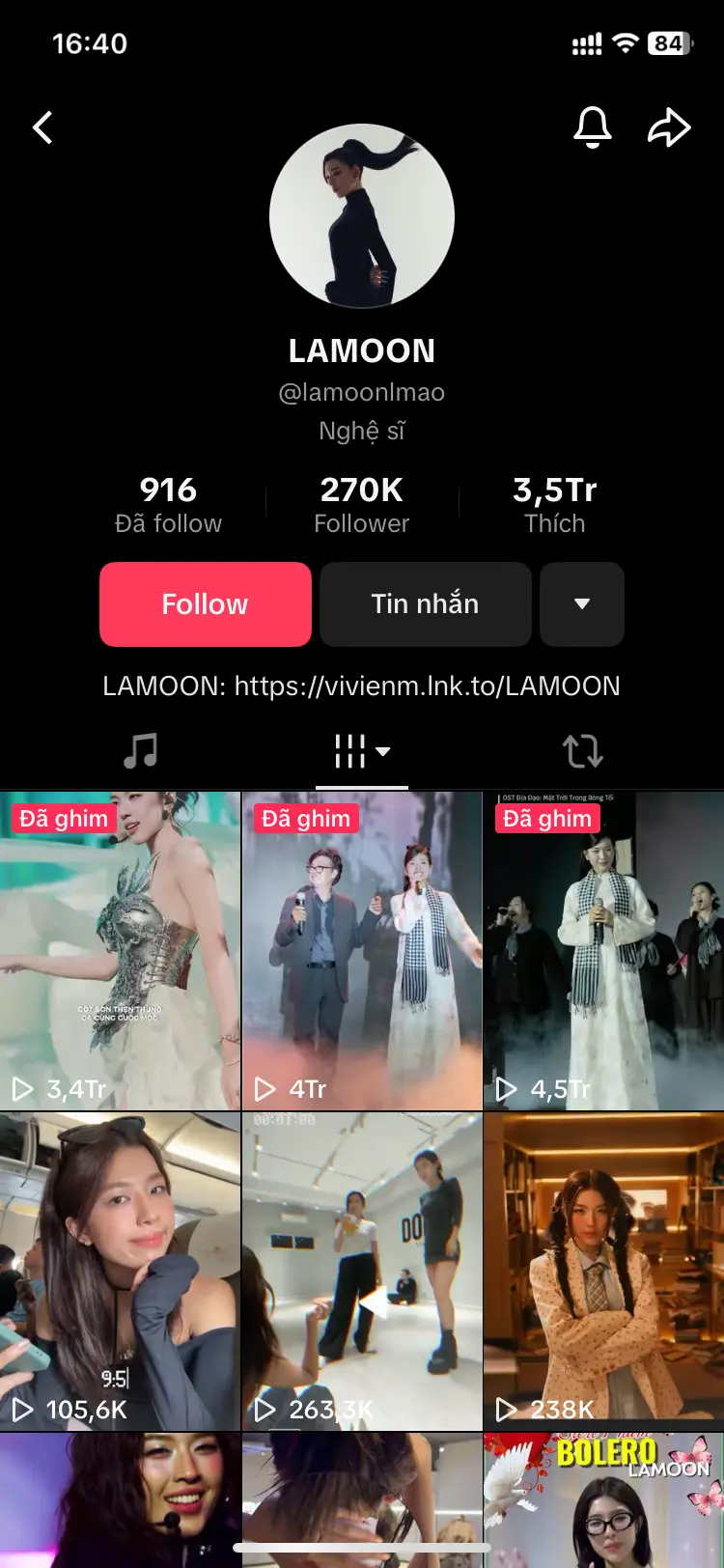Viewport: 724px width, 1568px height.
Task: Play the pinned video with 4,5Tr views
Action: [x=604, y=951]
